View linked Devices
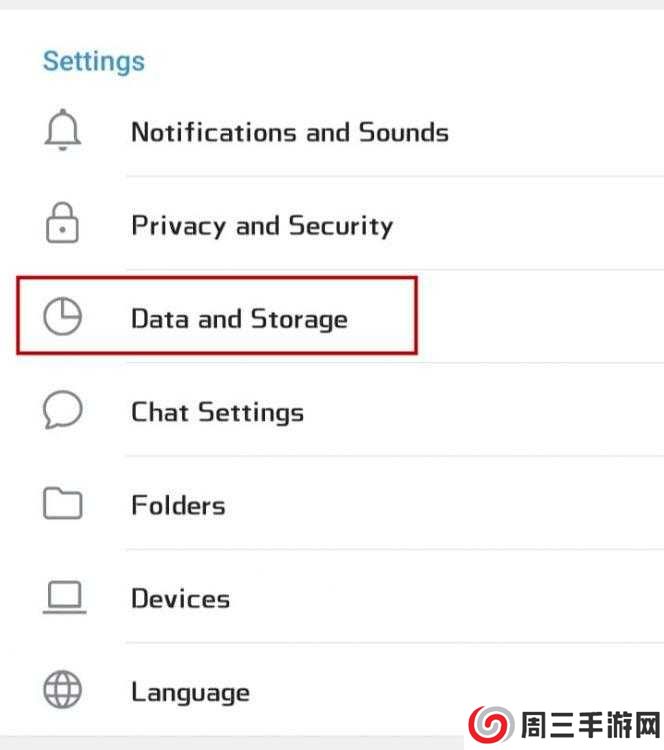 180,599
